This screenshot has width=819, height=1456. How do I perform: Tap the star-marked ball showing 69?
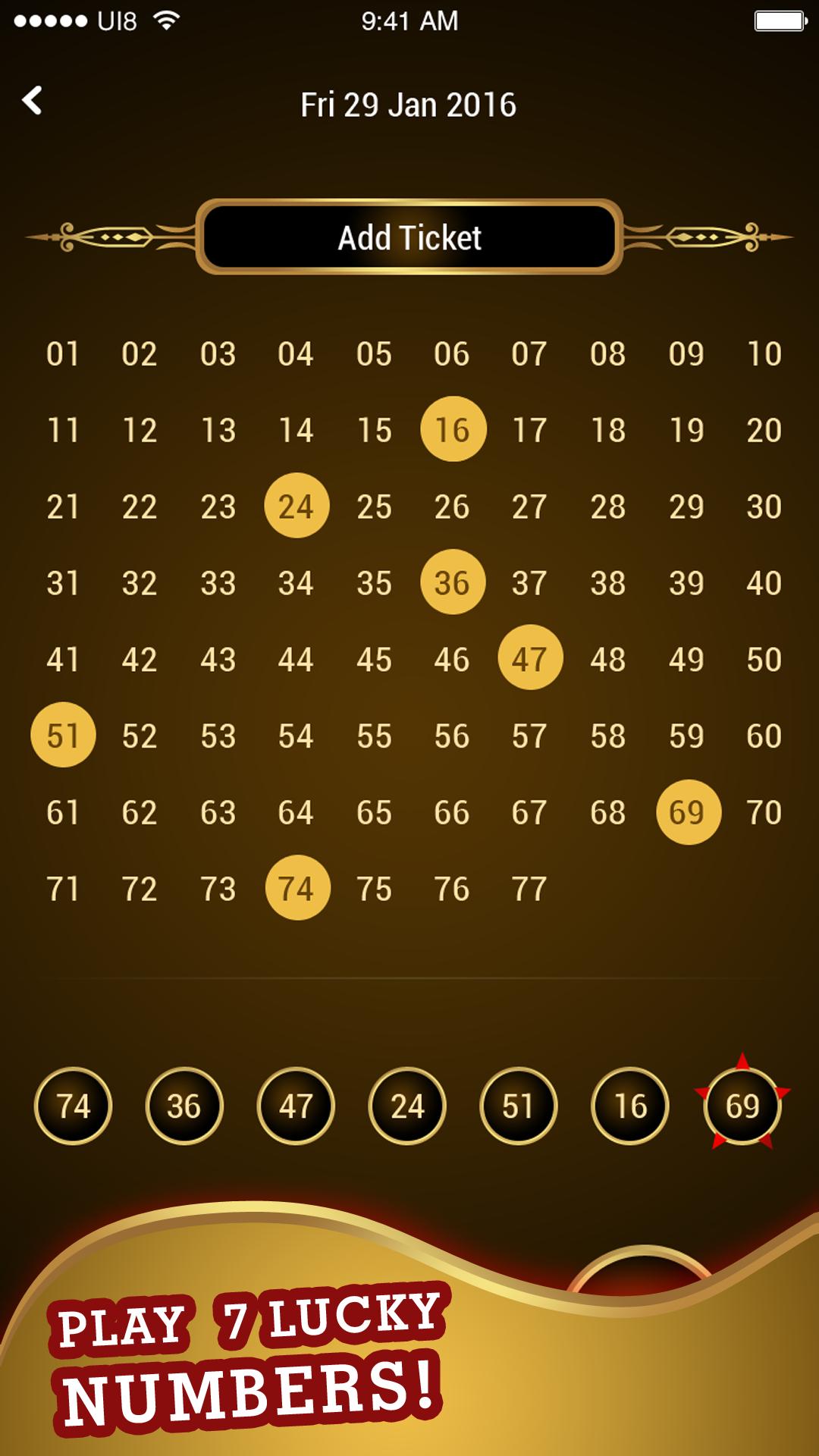(741, 1106)
